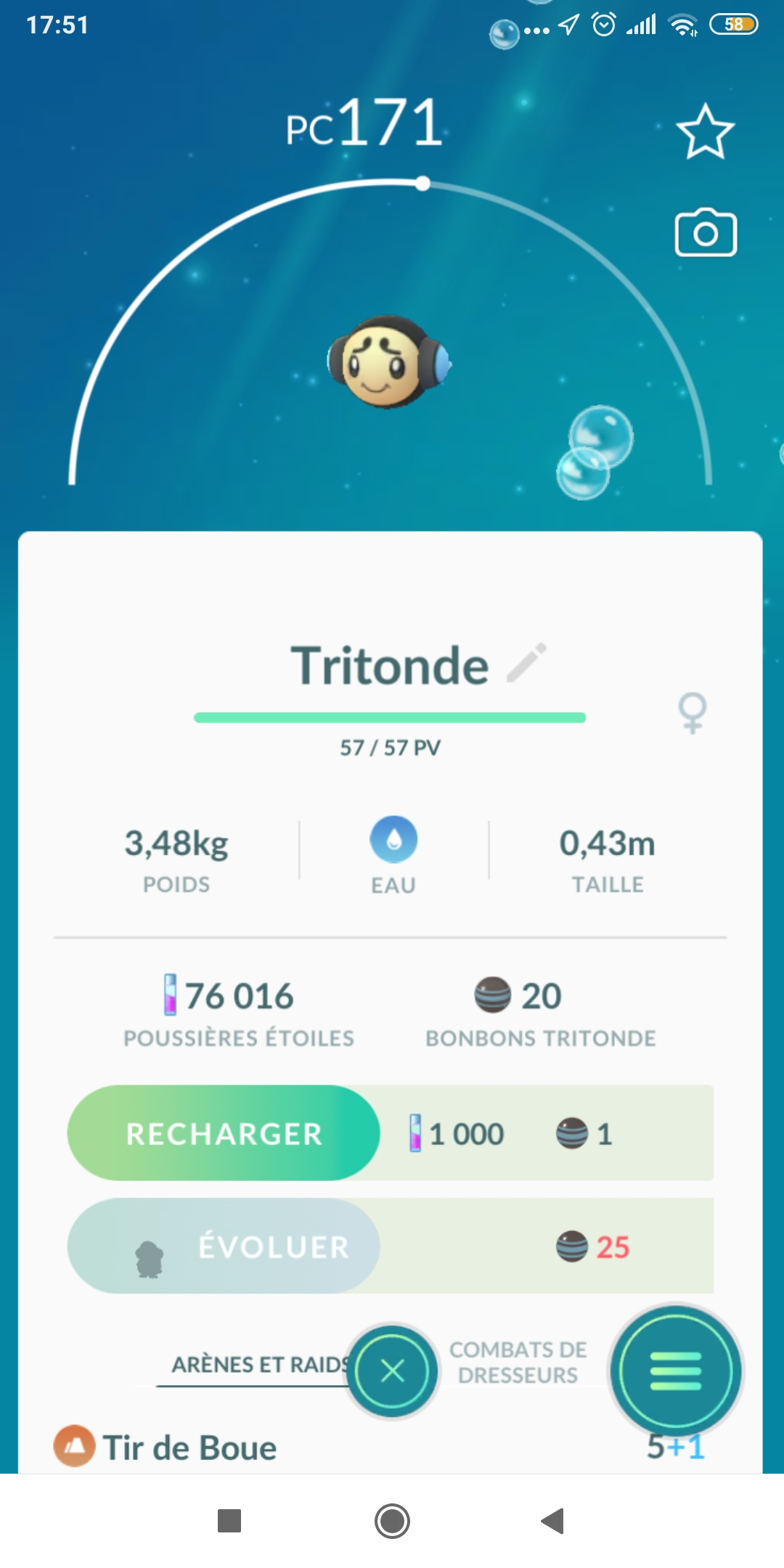
Task: Close the Pokémon details screen
Action: click(x=393, y=1371)
